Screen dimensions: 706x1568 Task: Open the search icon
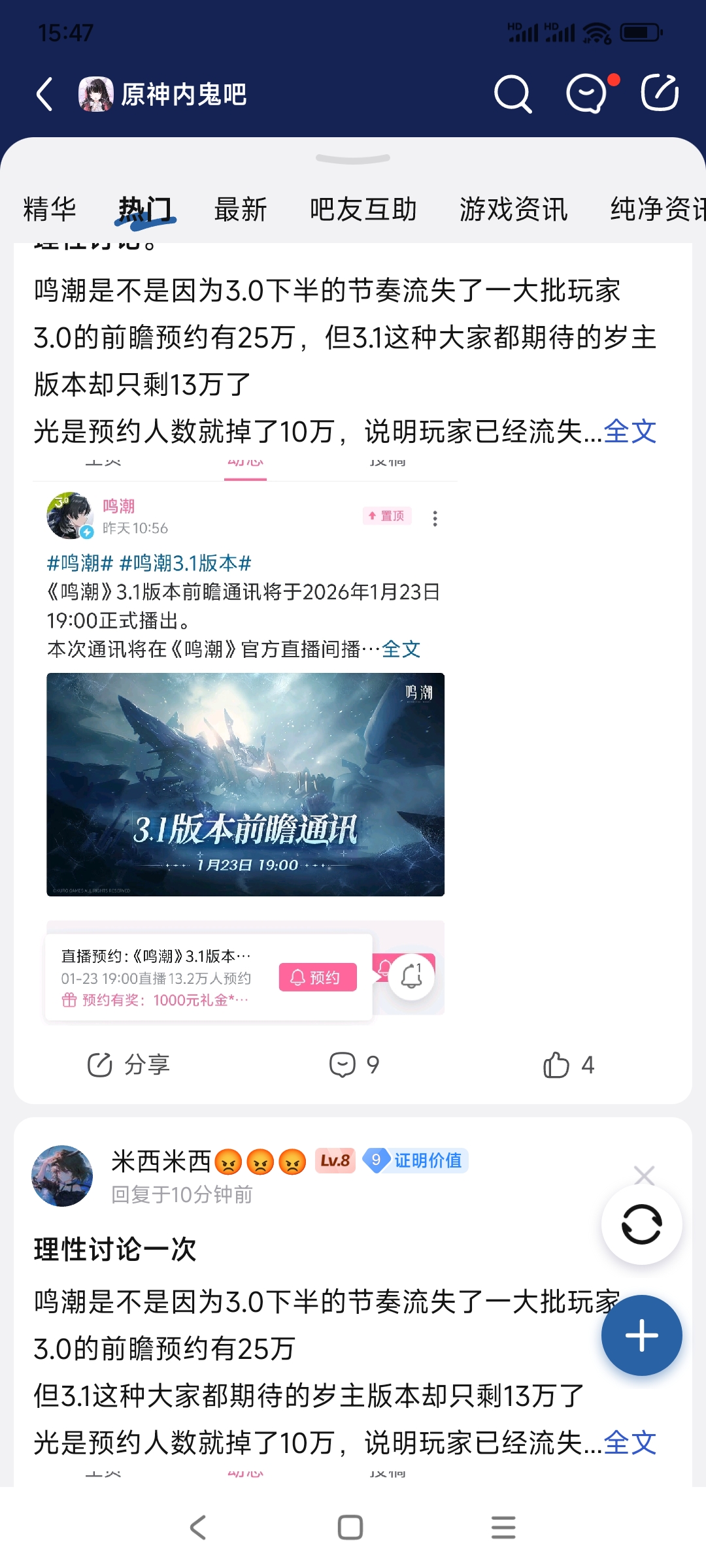click(513, 94)
